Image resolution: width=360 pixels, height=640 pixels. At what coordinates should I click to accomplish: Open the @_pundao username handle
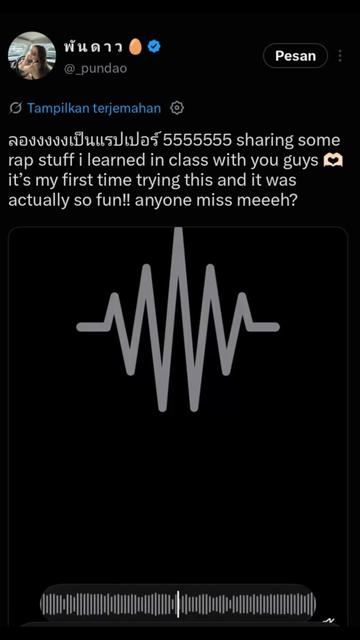coord(95,69)
